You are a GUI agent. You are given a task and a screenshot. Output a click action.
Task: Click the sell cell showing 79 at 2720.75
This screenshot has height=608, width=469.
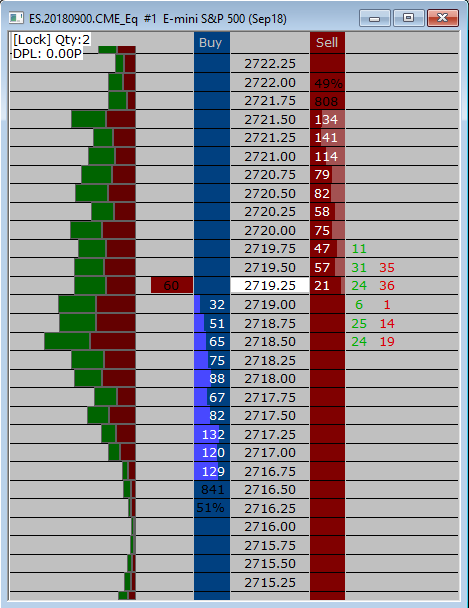coord(327,174)
